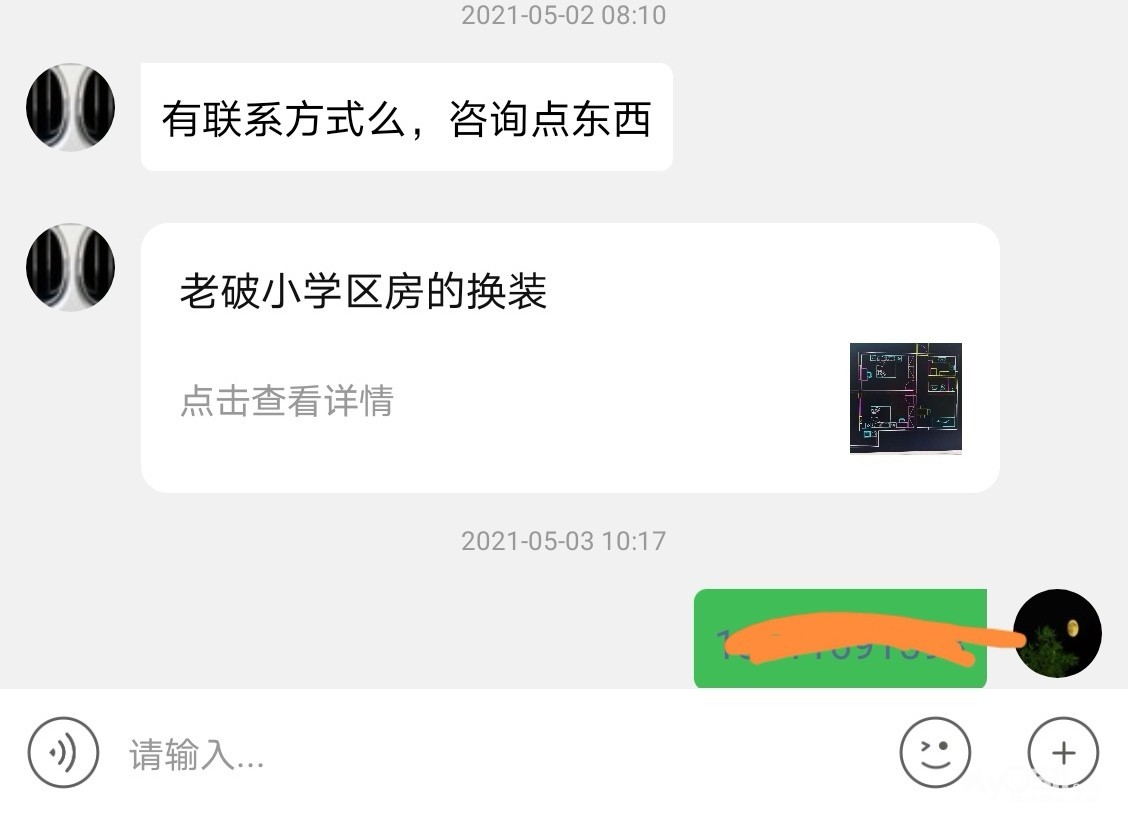Open the plus attachment menu
This screenshot has height=817, width=1128.
pos(1063,753)
